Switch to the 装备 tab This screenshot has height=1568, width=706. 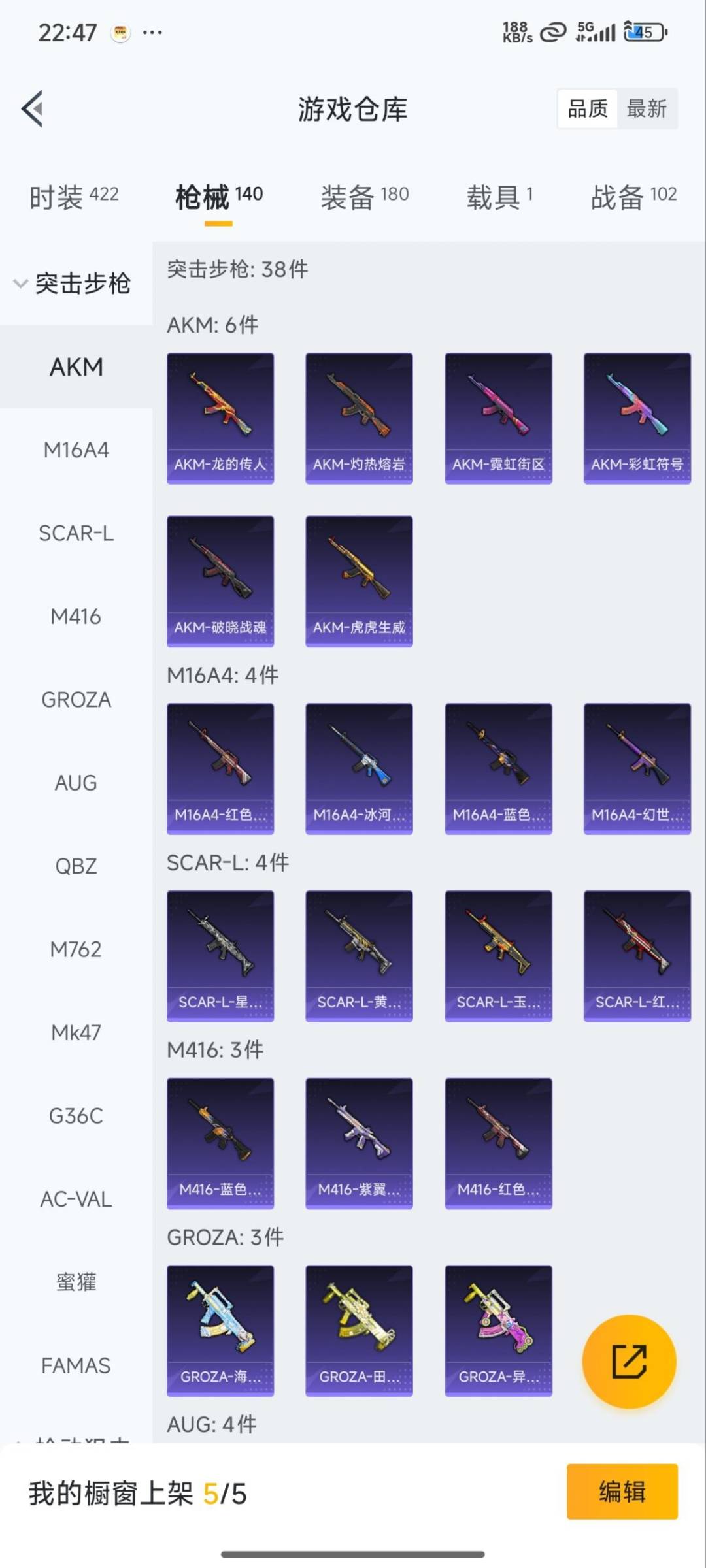(364, 196)
